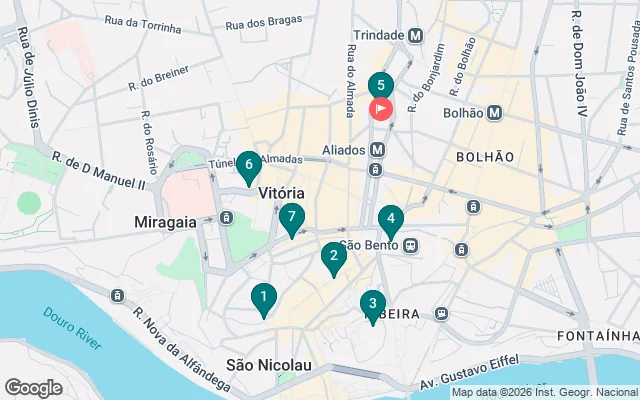
Task: Open map pin number 7
Action: tap(291, 217)
